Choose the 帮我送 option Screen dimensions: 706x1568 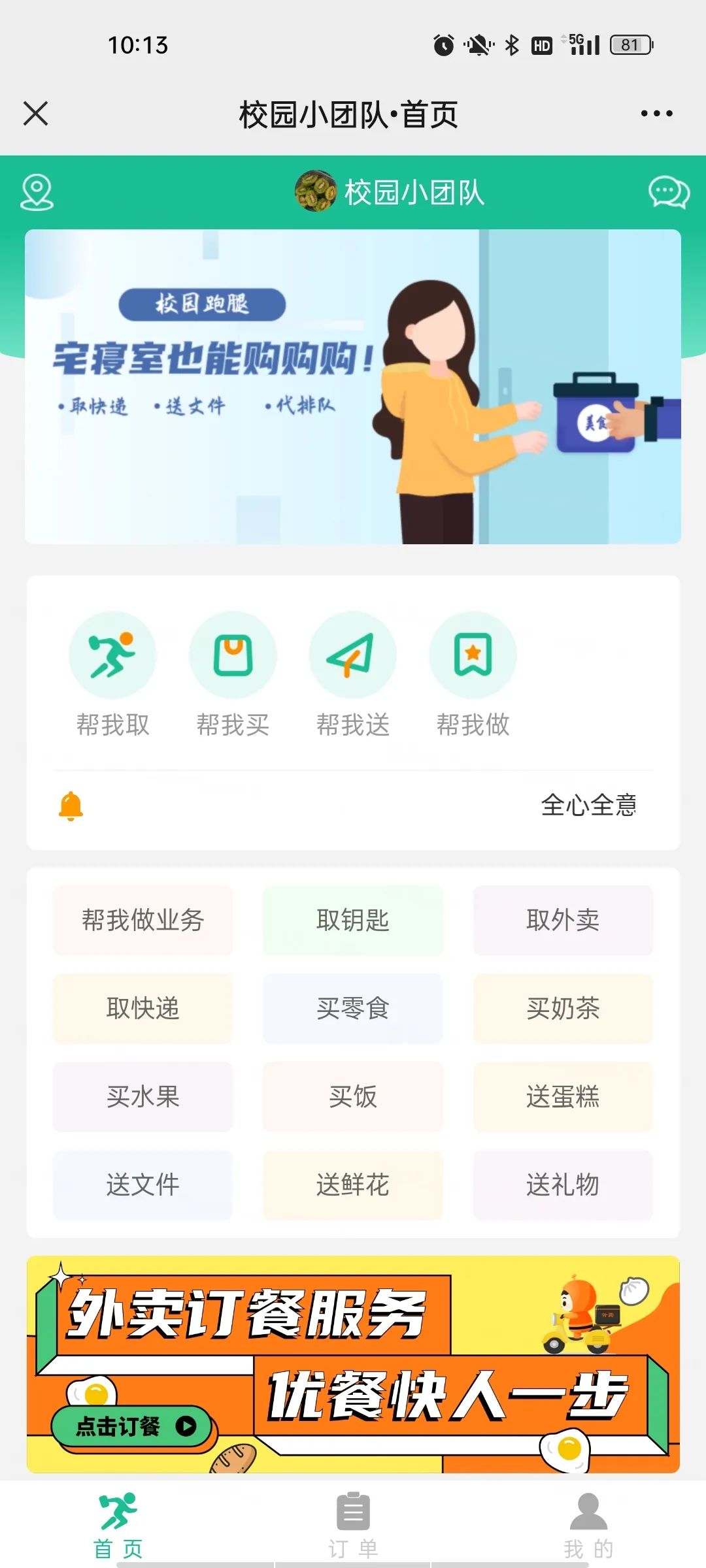(353, 674)
